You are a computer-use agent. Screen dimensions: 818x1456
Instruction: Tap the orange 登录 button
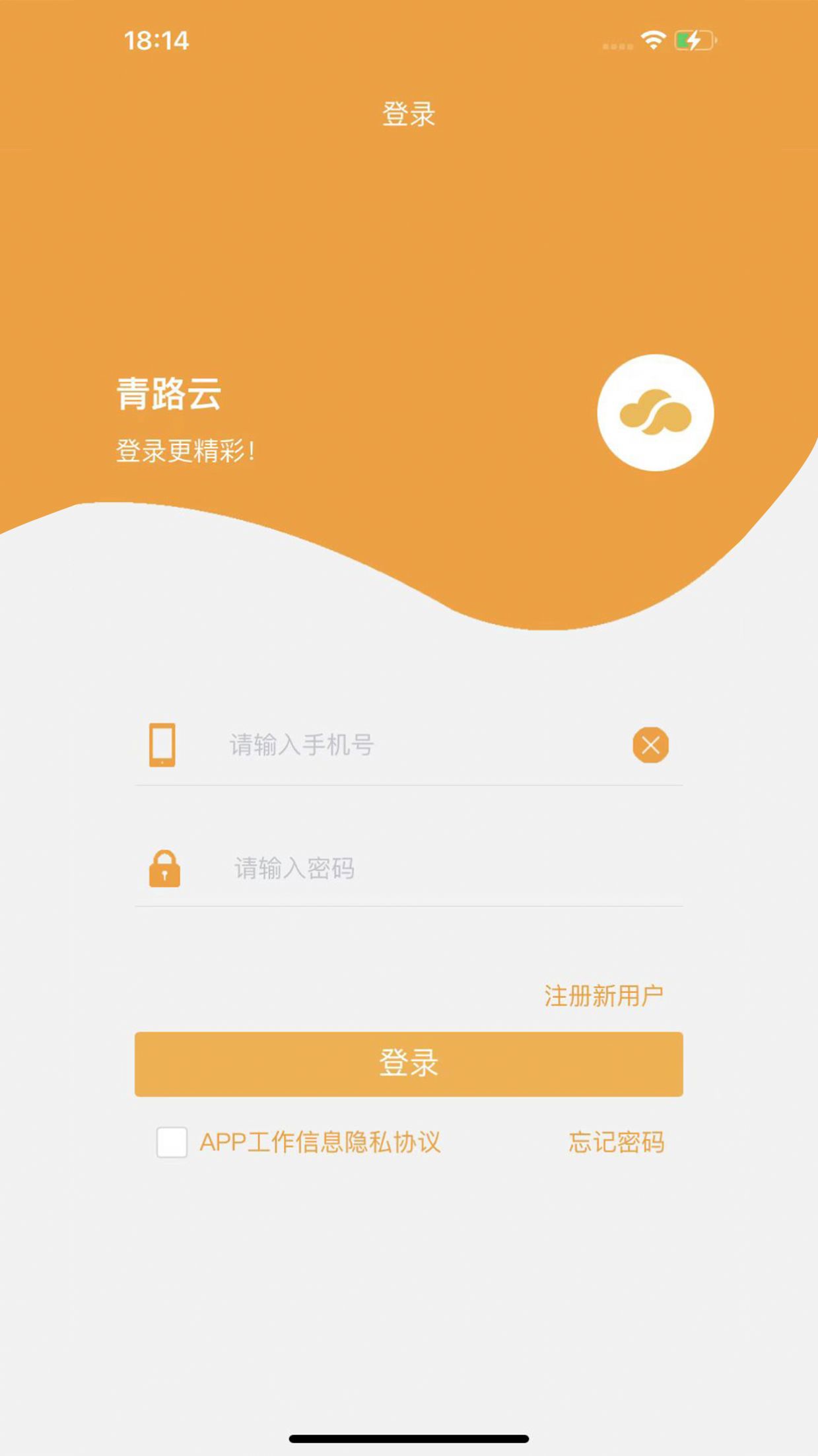click(409, 1064)
